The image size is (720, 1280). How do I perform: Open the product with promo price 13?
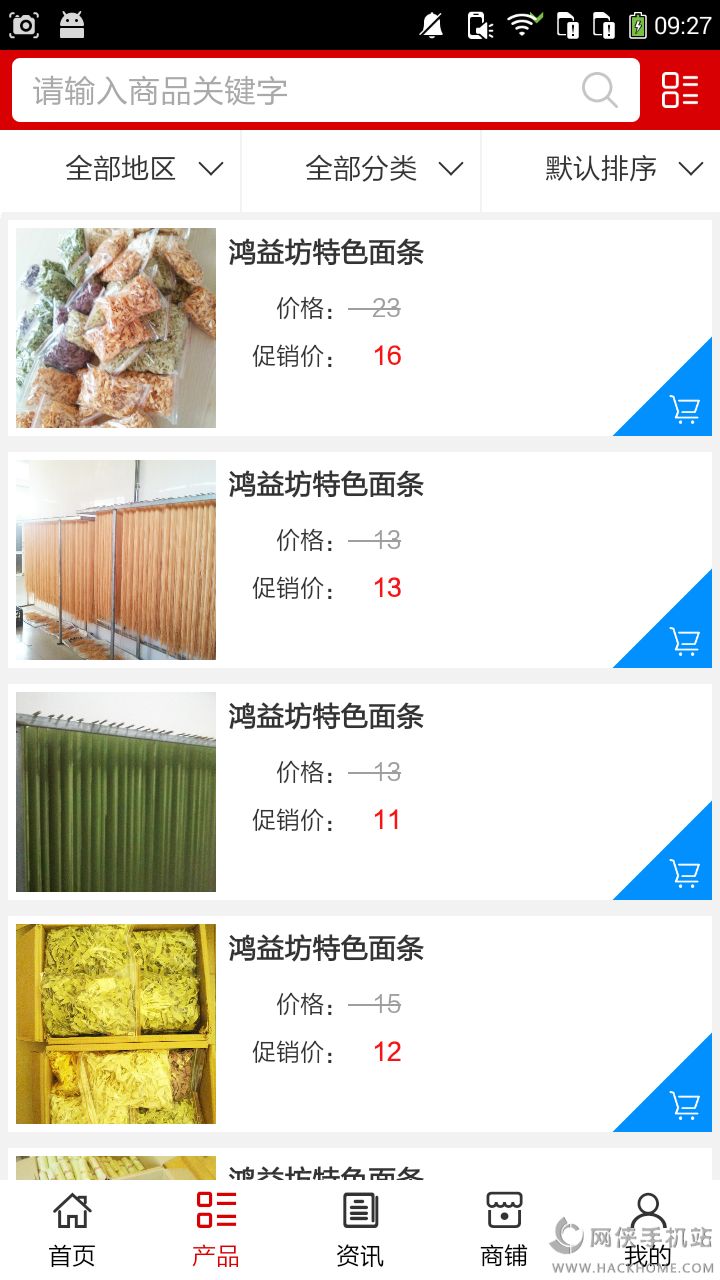(x=326, y=485)
